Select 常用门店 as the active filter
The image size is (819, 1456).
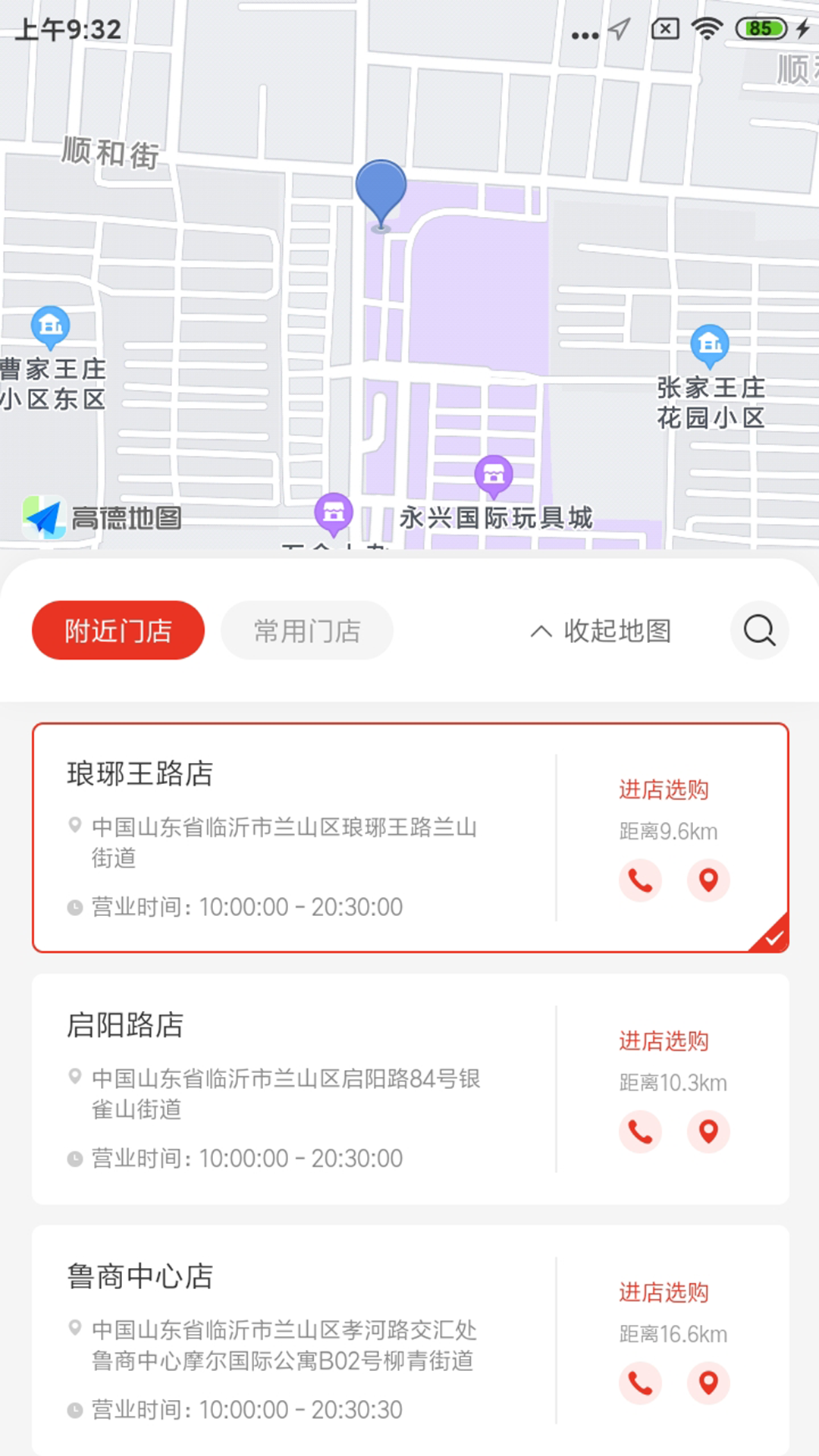click(x=306, y=630)
